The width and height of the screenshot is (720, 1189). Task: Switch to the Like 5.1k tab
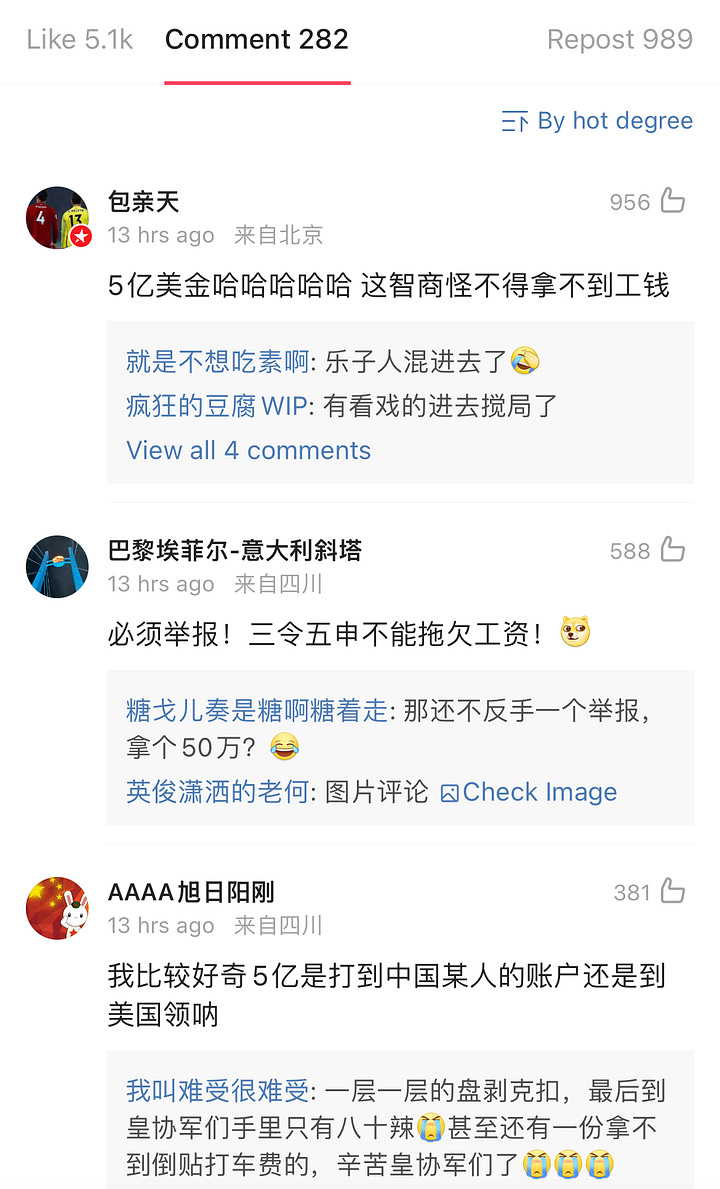tap(80, 40)
